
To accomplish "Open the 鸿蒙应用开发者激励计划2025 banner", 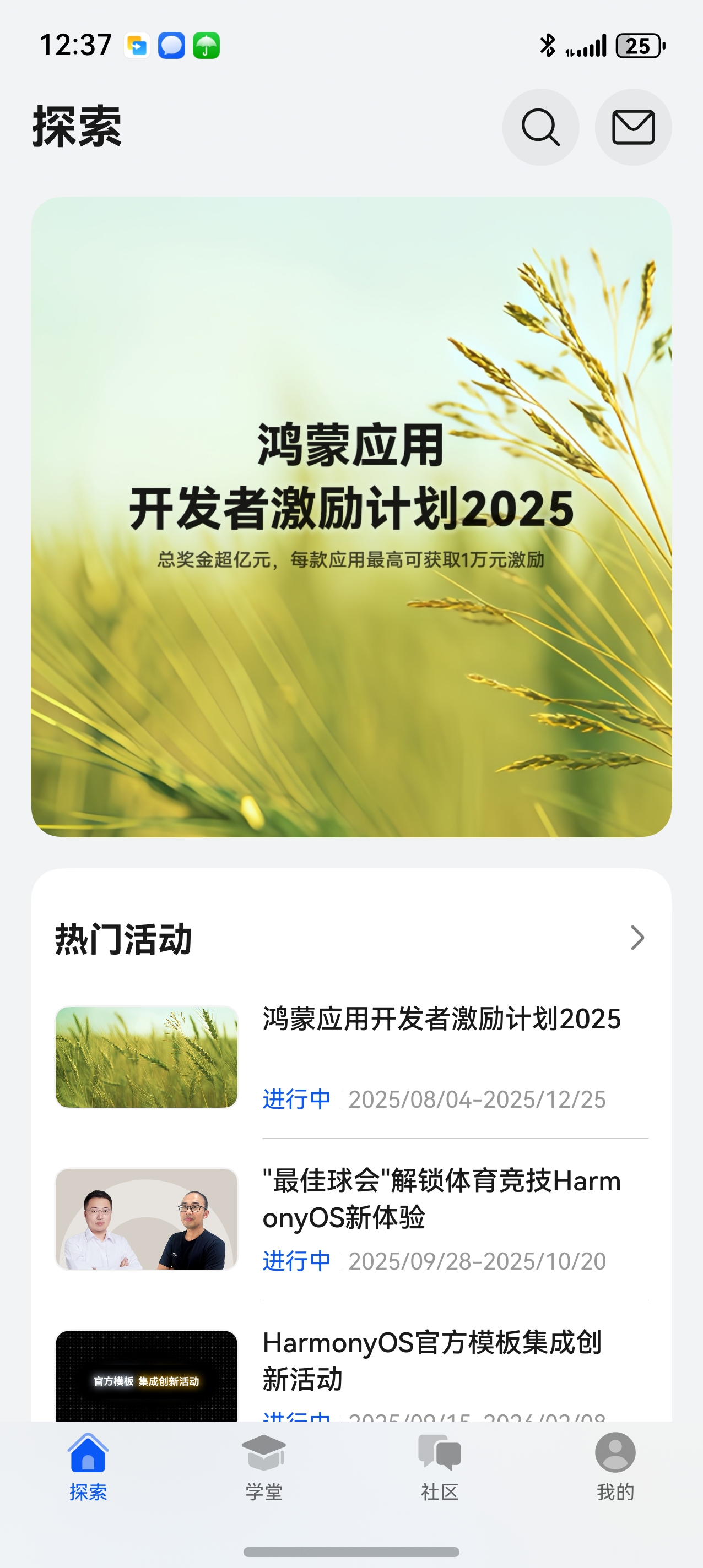I will [x=351, y=516].
